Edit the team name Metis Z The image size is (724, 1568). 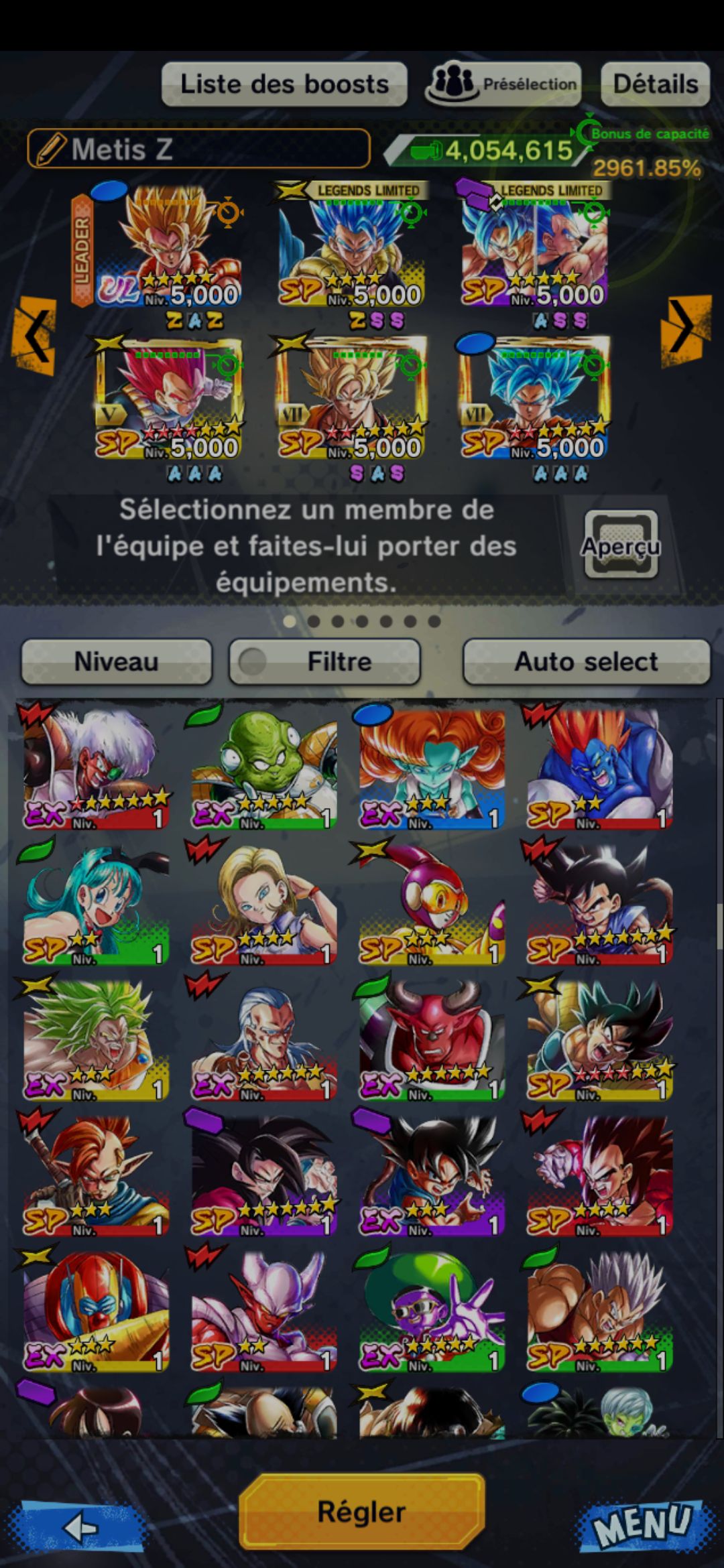tap(198, 149)
